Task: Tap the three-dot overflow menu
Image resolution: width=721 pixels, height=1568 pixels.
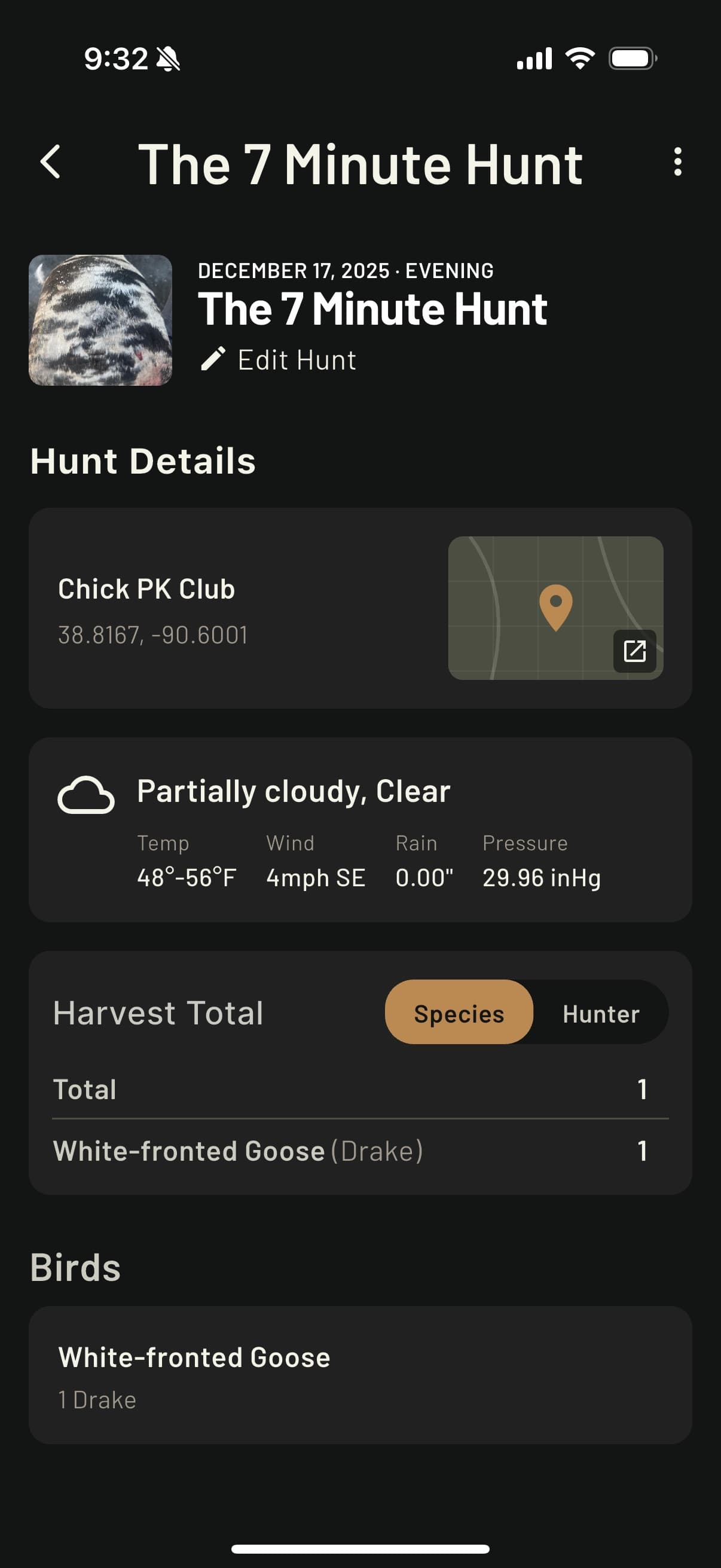Action: 677,163
